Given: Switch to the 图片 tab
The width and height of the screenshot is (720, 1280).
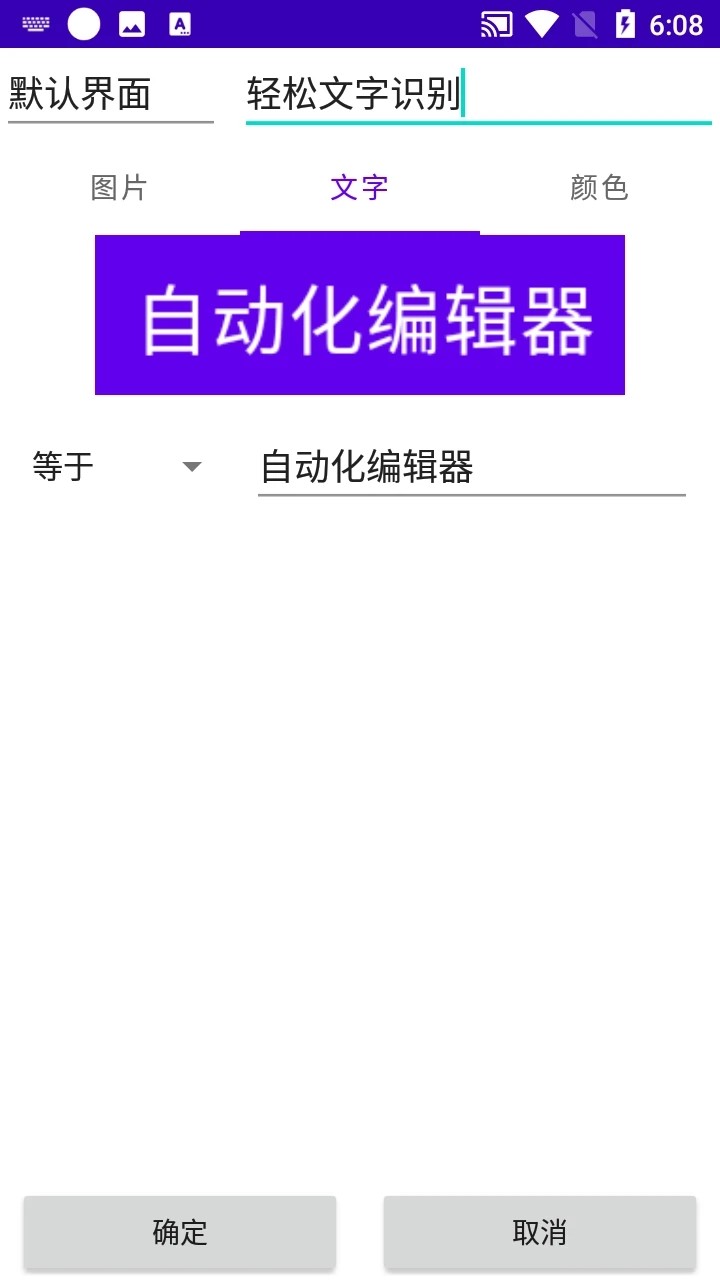Looking at the screenshot, I should click(x=120, y=188).
